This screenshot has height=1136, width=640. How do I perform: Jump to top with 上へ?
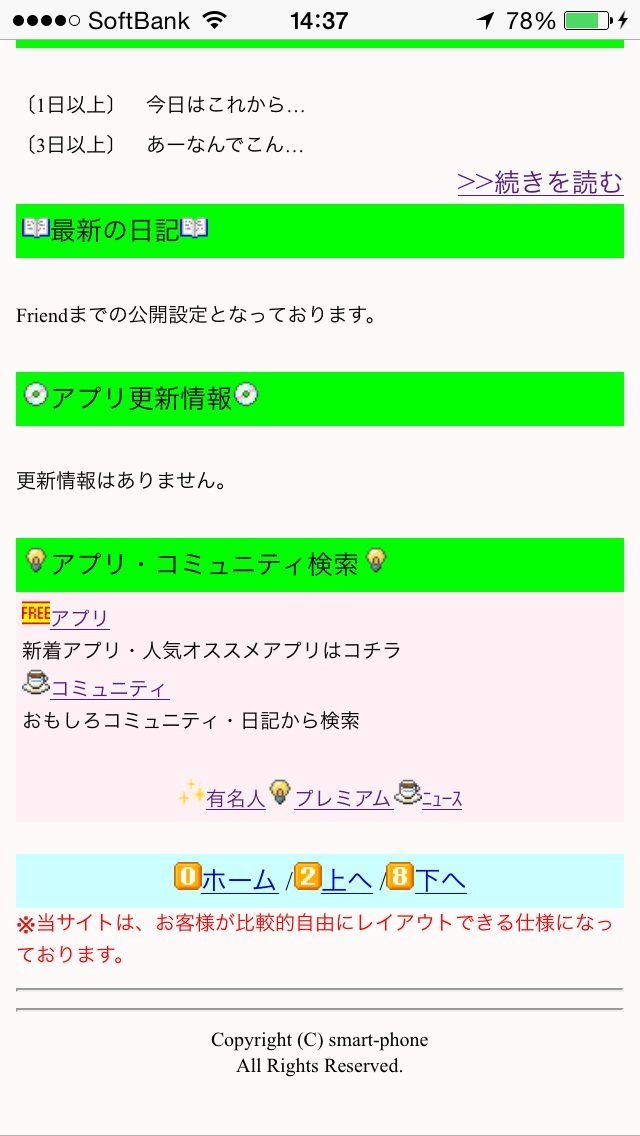346,880
